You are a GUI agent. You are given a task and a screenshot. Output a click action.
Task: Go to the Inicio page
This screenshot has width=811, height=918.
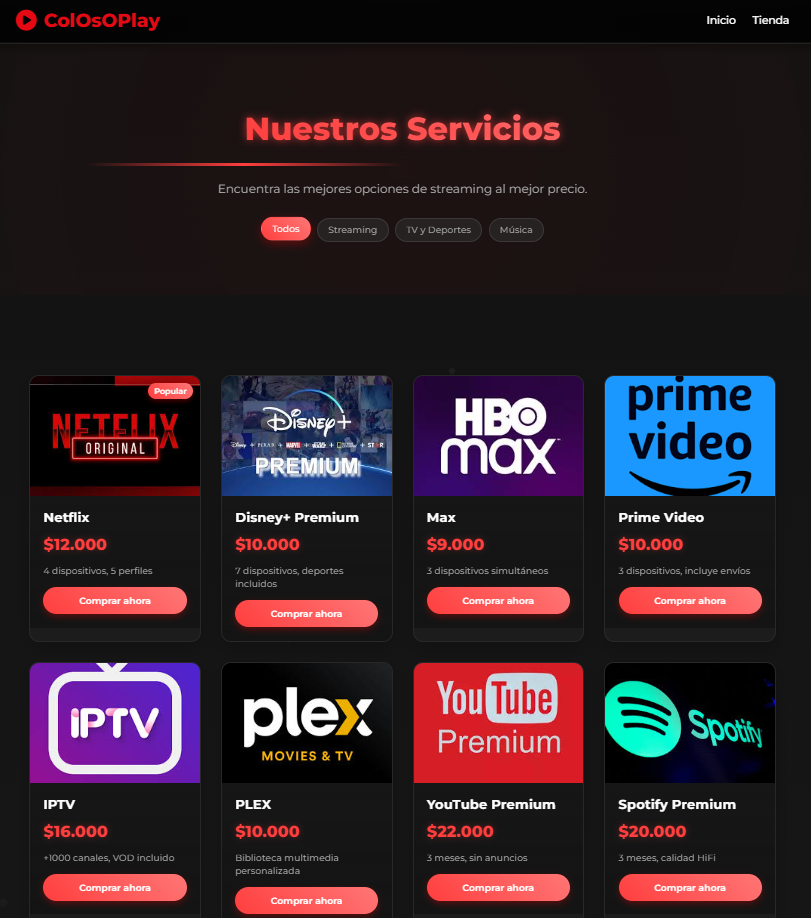720,20
